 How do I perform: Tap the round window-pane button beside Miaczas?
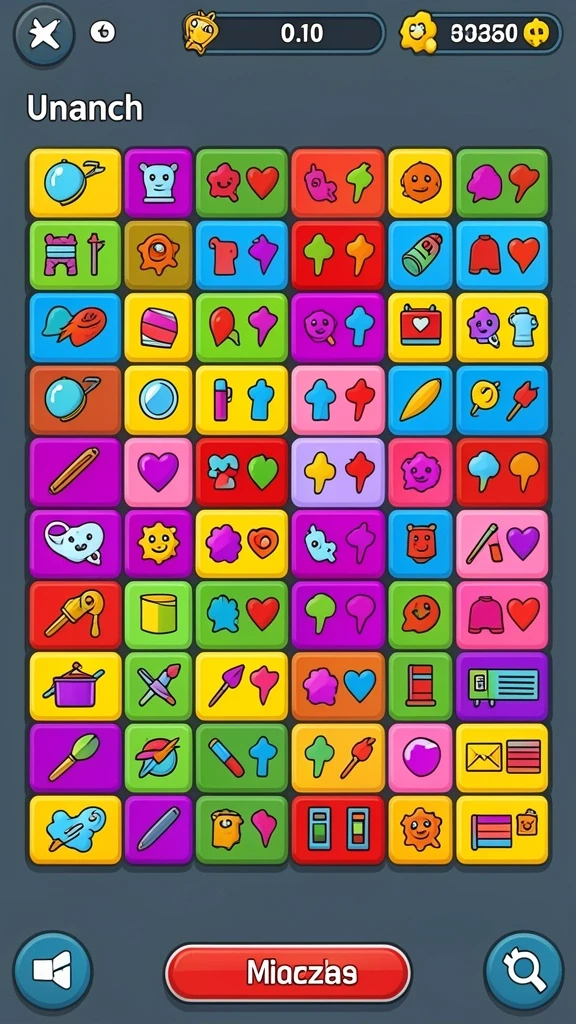pos(53,972)
